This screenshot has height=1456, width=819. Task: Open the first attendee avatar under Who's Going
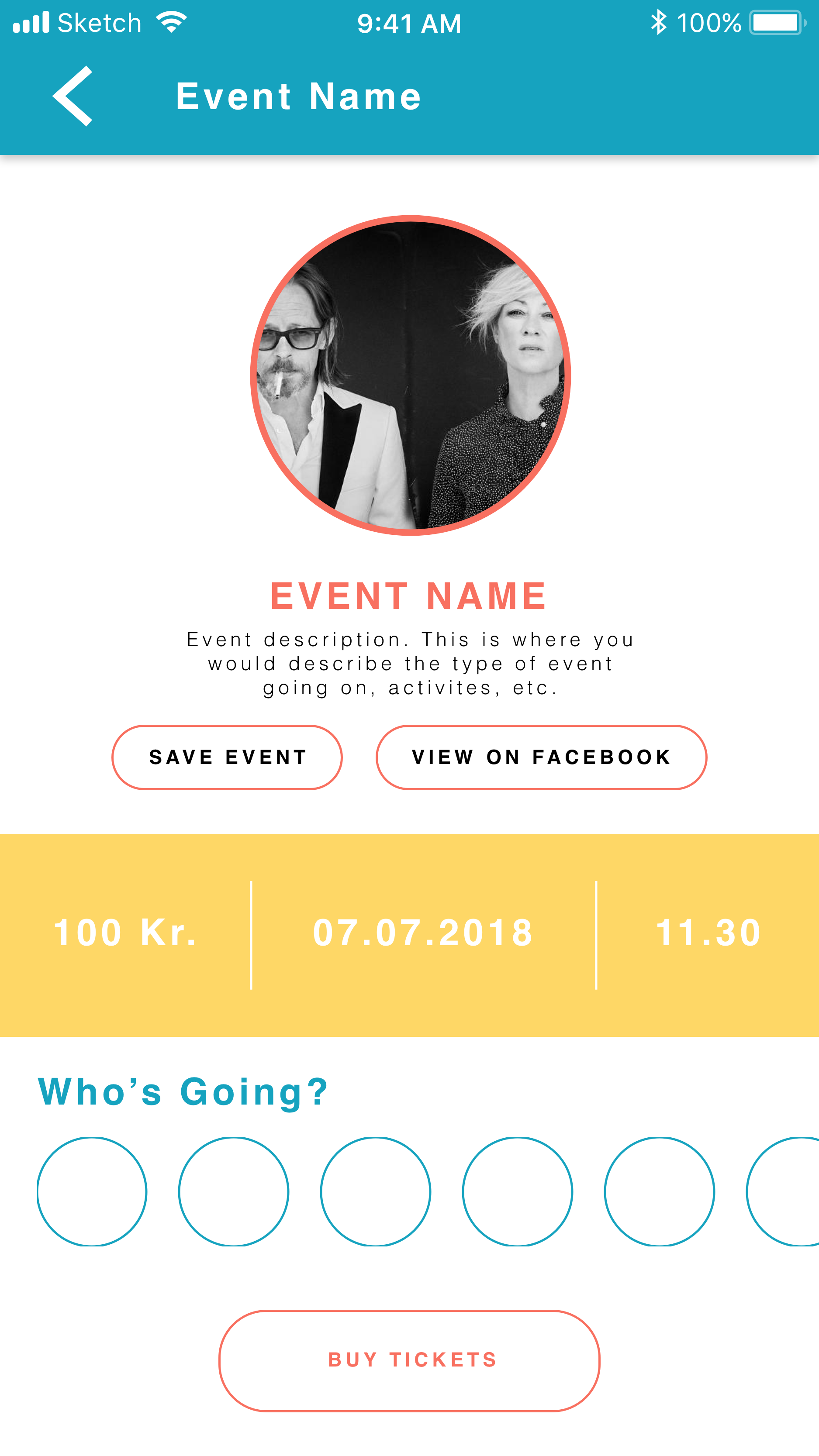92,1191
